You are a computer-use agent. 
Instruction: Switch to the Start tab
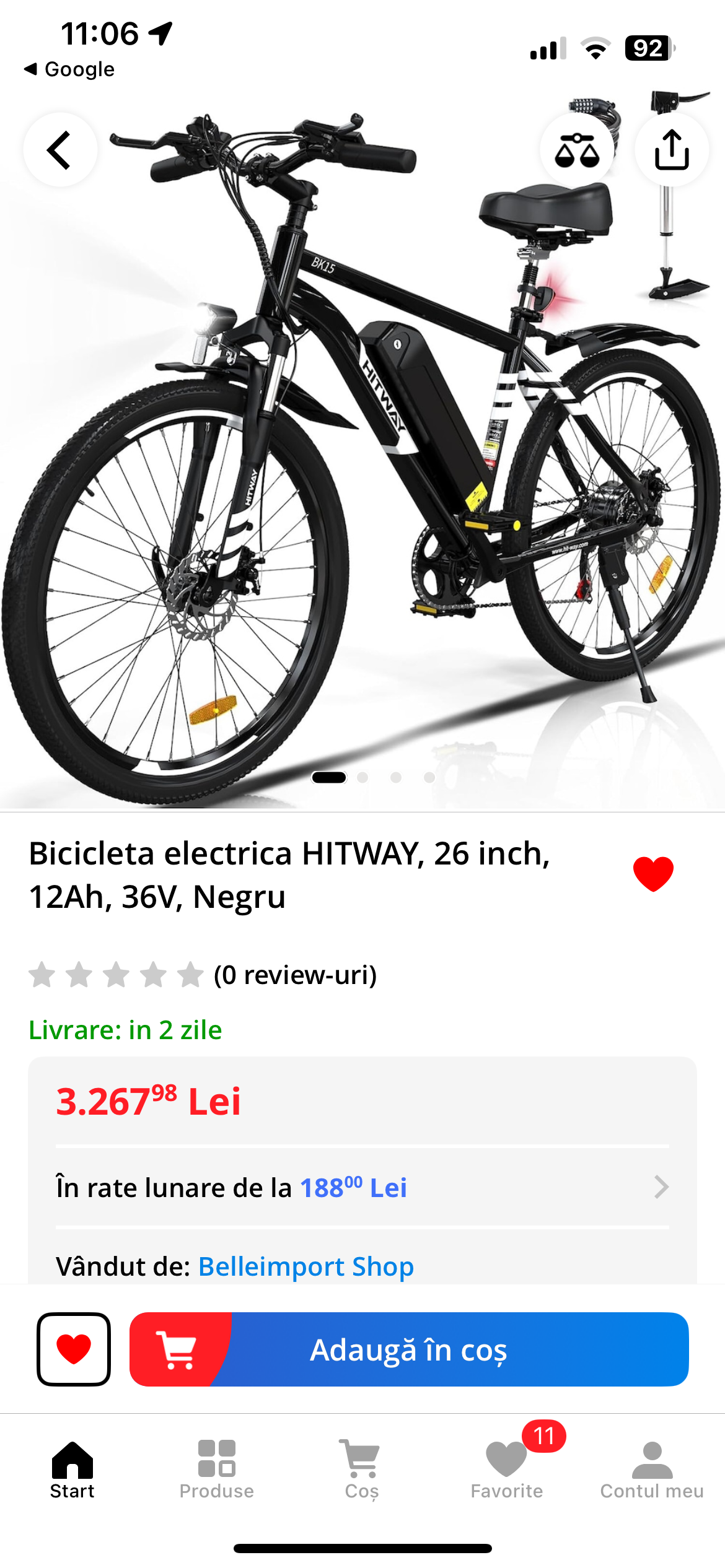click(72, 1470)
